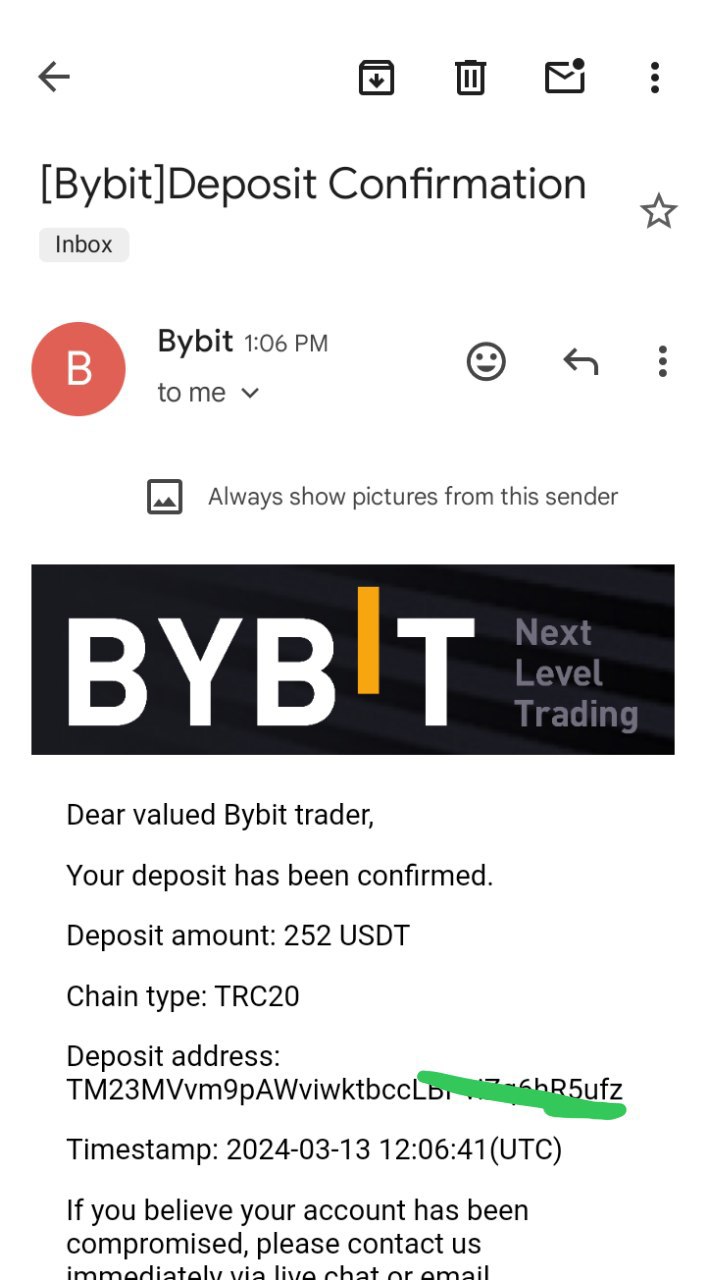The height and width of the screenshot is (1280, 706).
Task: Always show pictures from this sender
Action: [412, 497]
